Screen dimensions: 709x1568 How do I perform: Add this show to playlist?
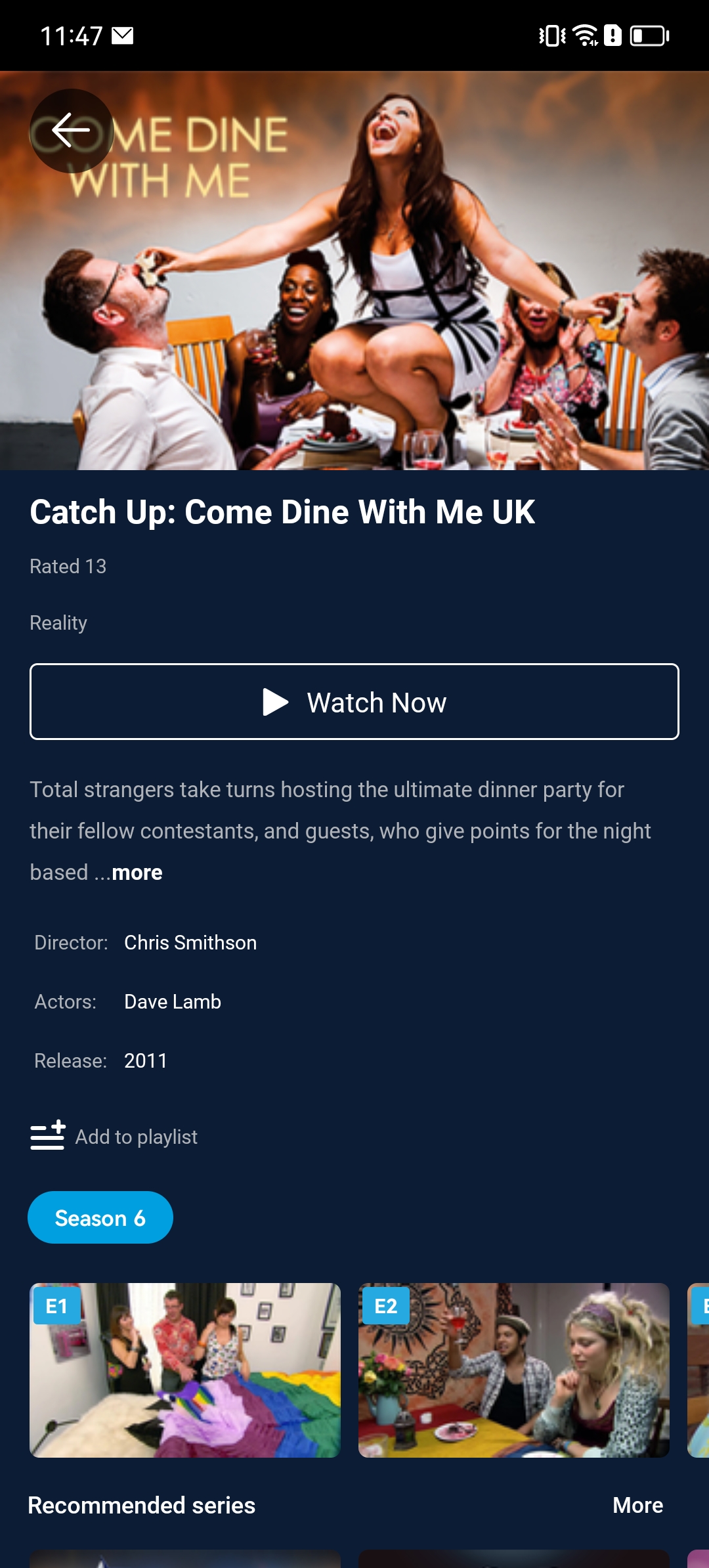[114, 1137]
